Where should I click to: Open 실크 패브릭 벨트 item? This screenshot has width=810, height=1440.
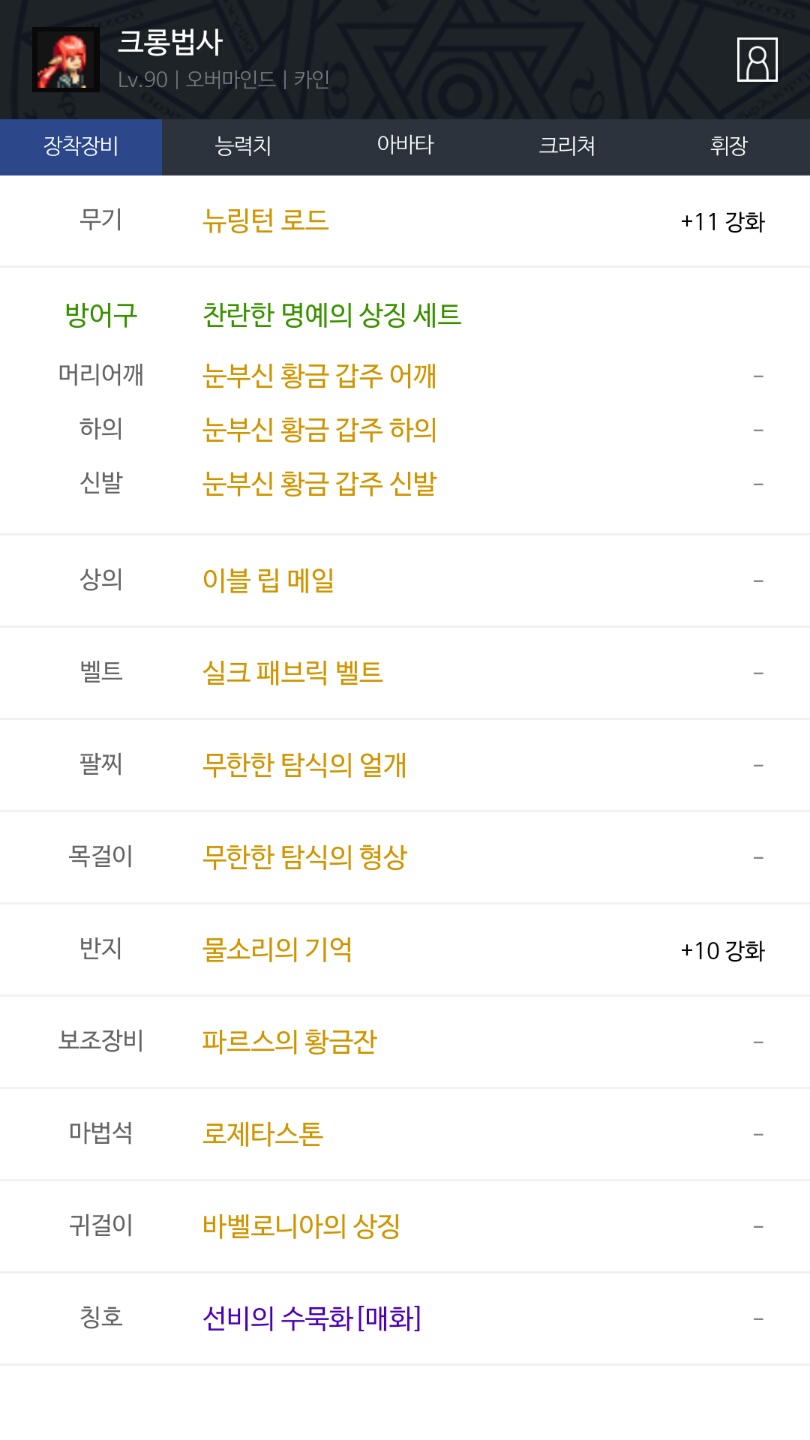point(292,672)
